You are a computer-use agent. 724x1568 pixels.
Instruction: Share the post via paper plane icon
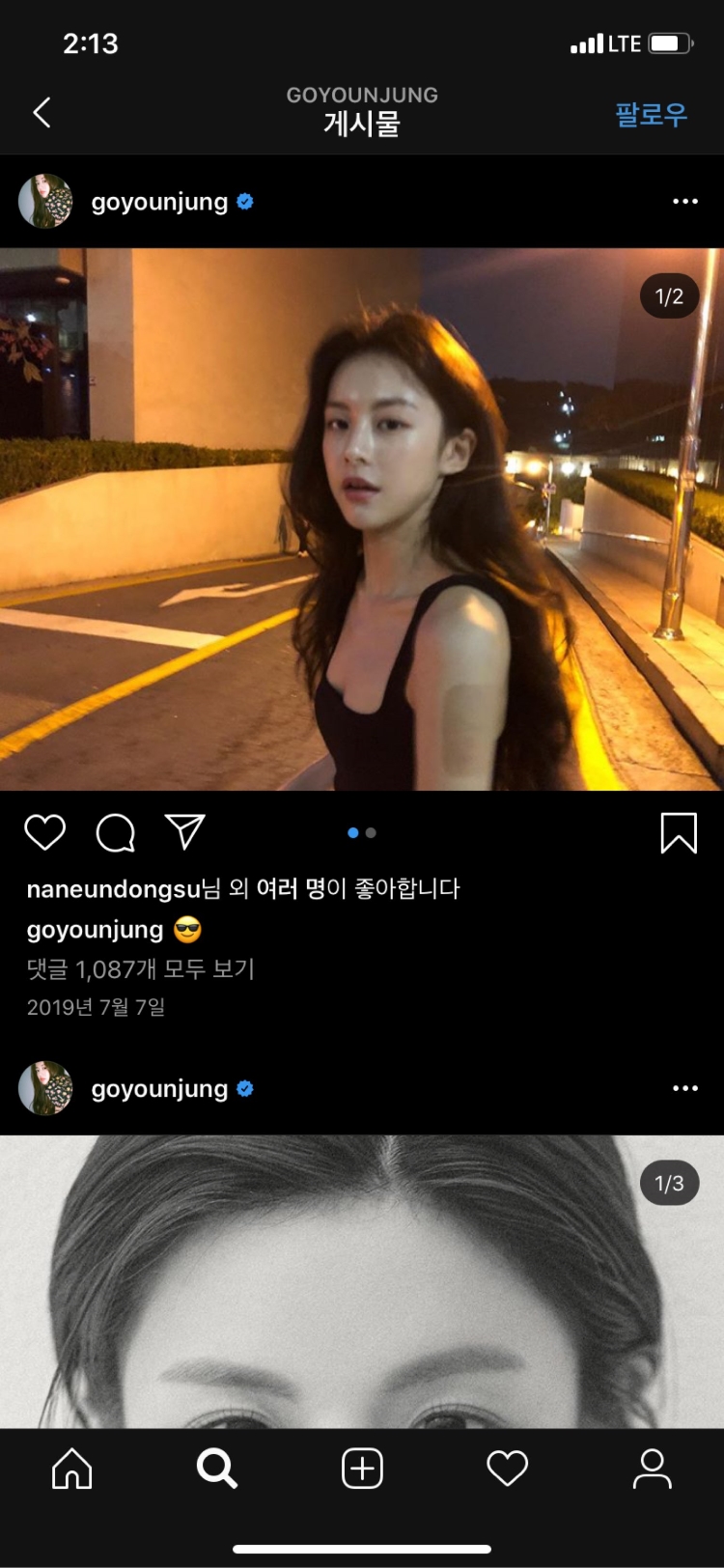pos(184,831)
